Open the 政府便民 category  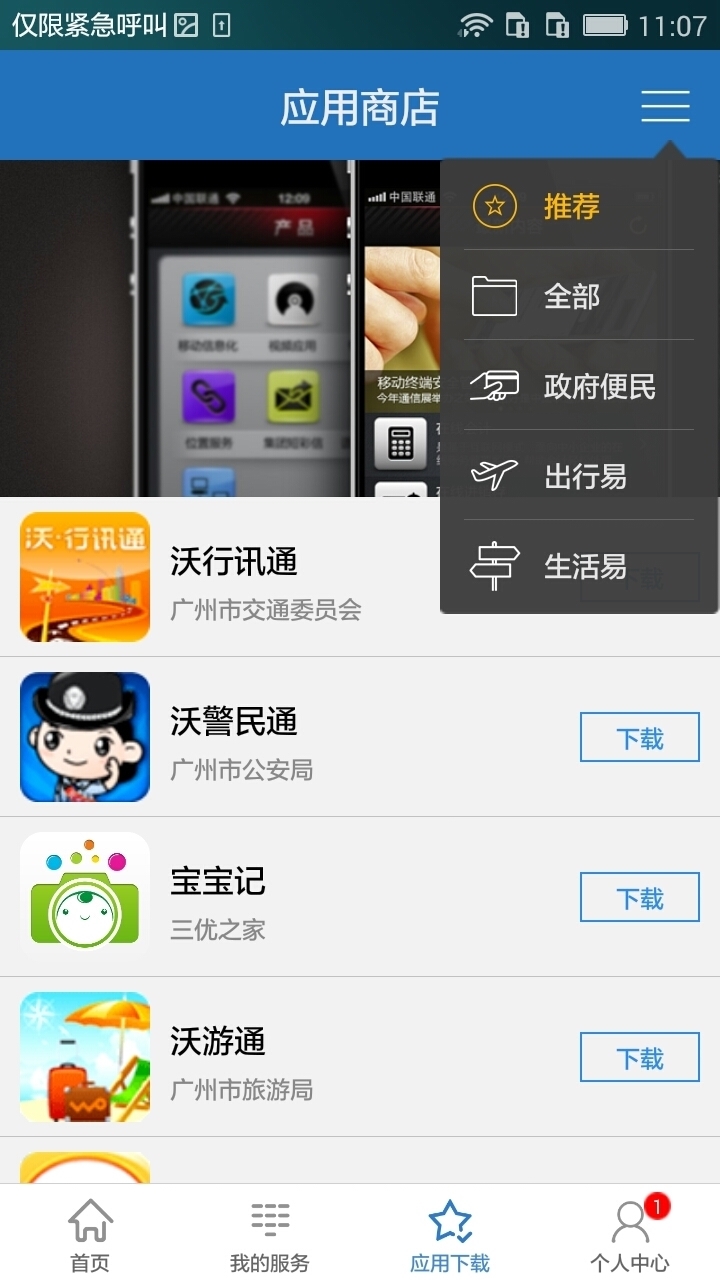point(580,386)
